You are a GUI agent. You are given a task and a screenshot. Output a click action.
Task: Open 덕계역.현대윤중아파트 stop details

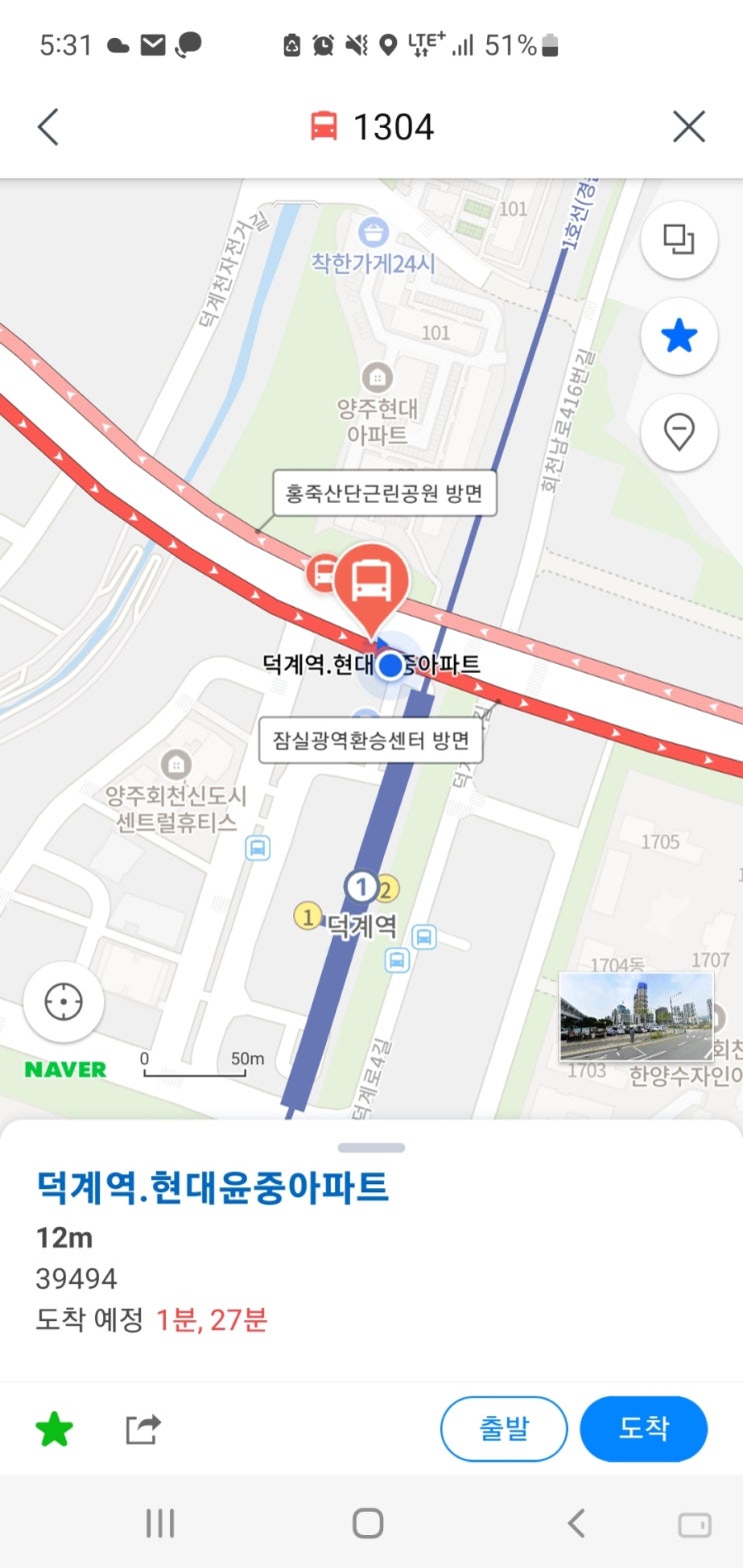(212, 1187)
